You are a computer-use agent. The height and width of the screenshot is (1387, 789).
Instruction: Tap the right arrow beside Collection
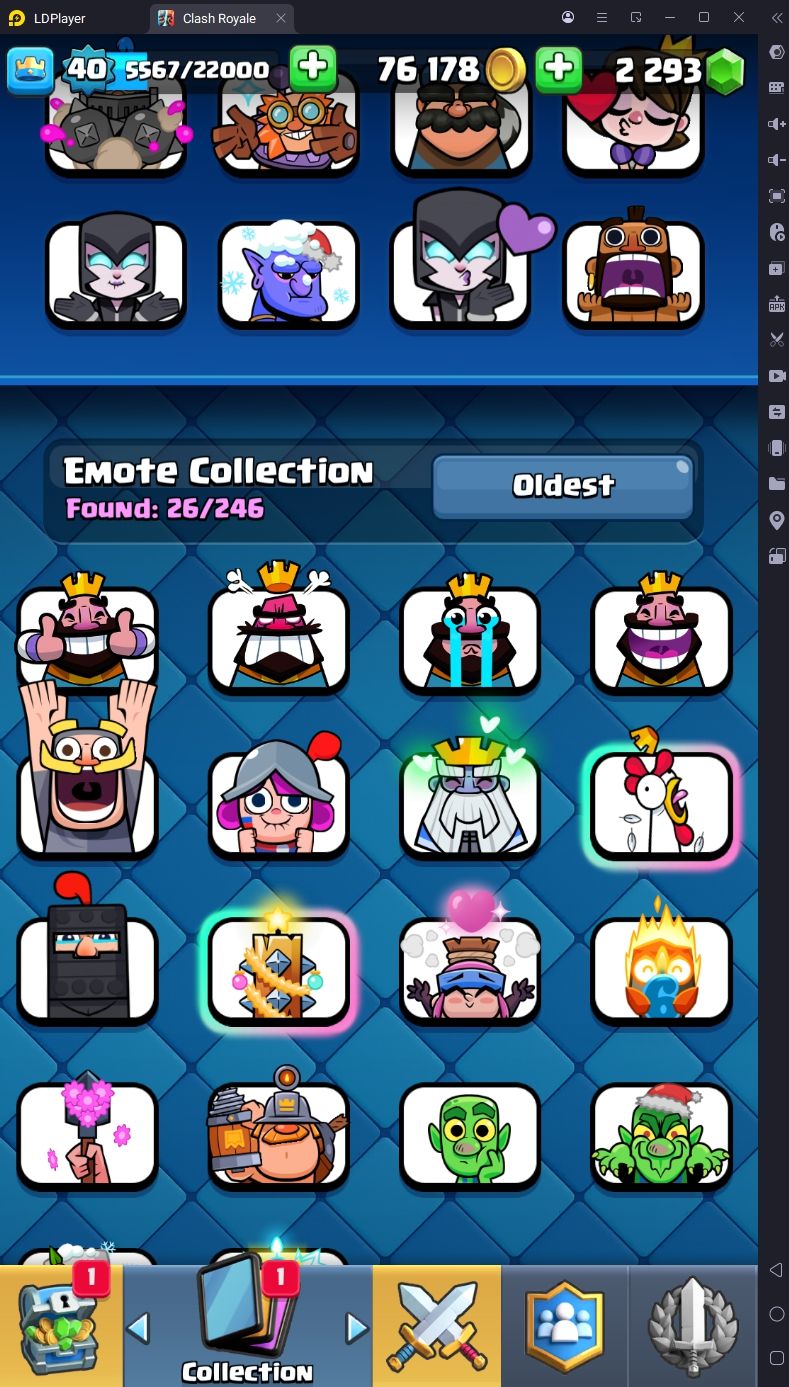[356, 1328]
